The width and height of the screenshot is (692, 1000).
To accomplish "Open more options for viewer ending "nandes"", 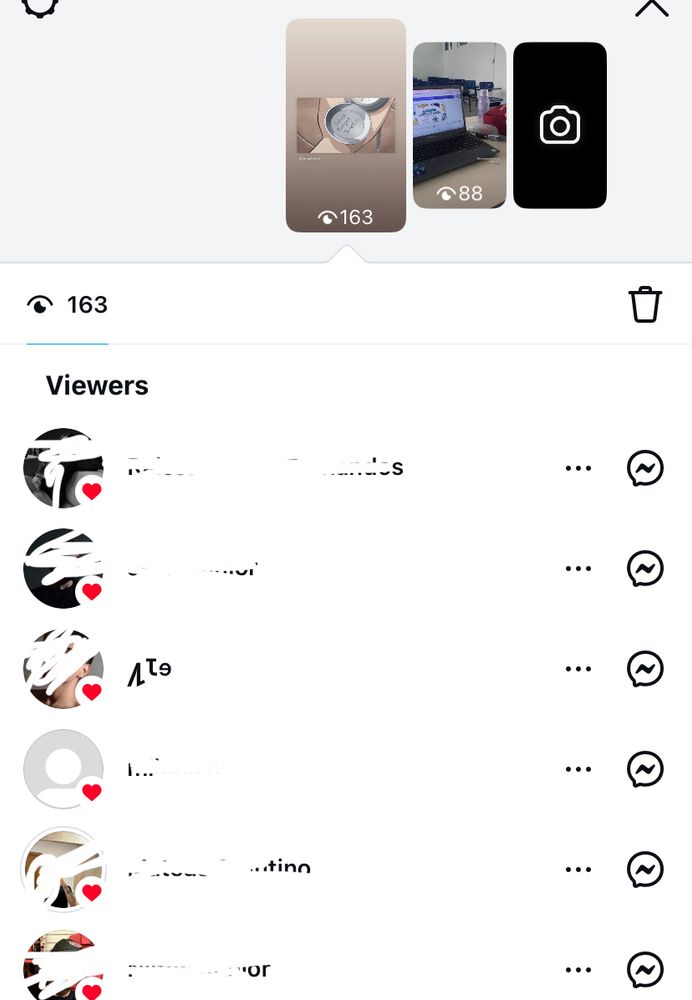I will pos(578,468).
